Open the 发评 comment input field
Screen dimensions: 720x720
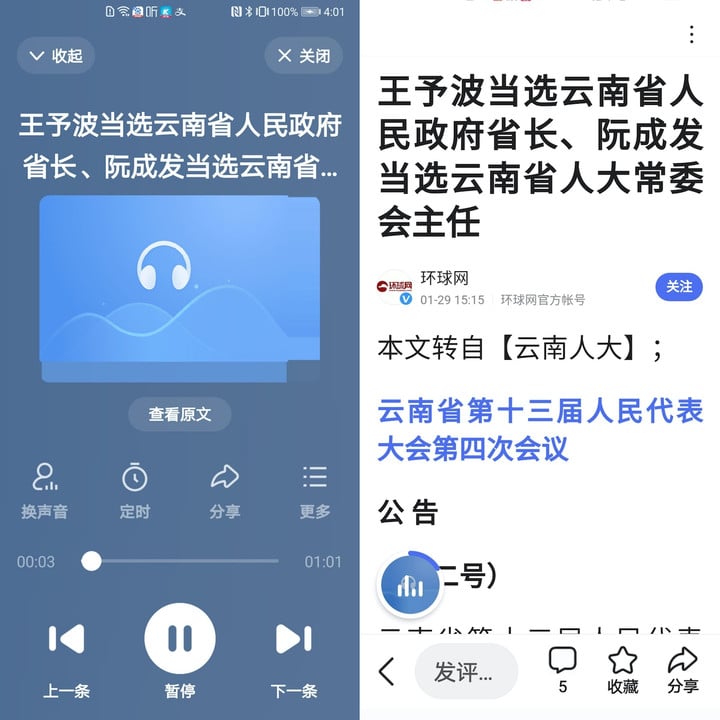point(465,672)
